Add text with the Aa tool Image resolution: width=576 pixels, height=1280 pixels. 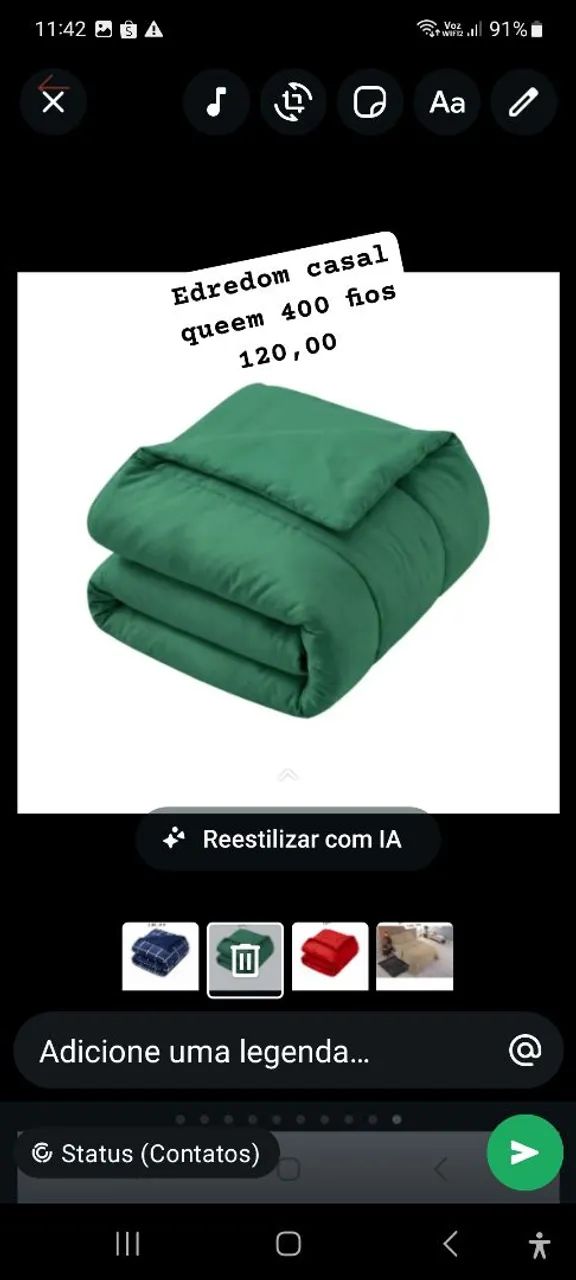click(447, 102)
